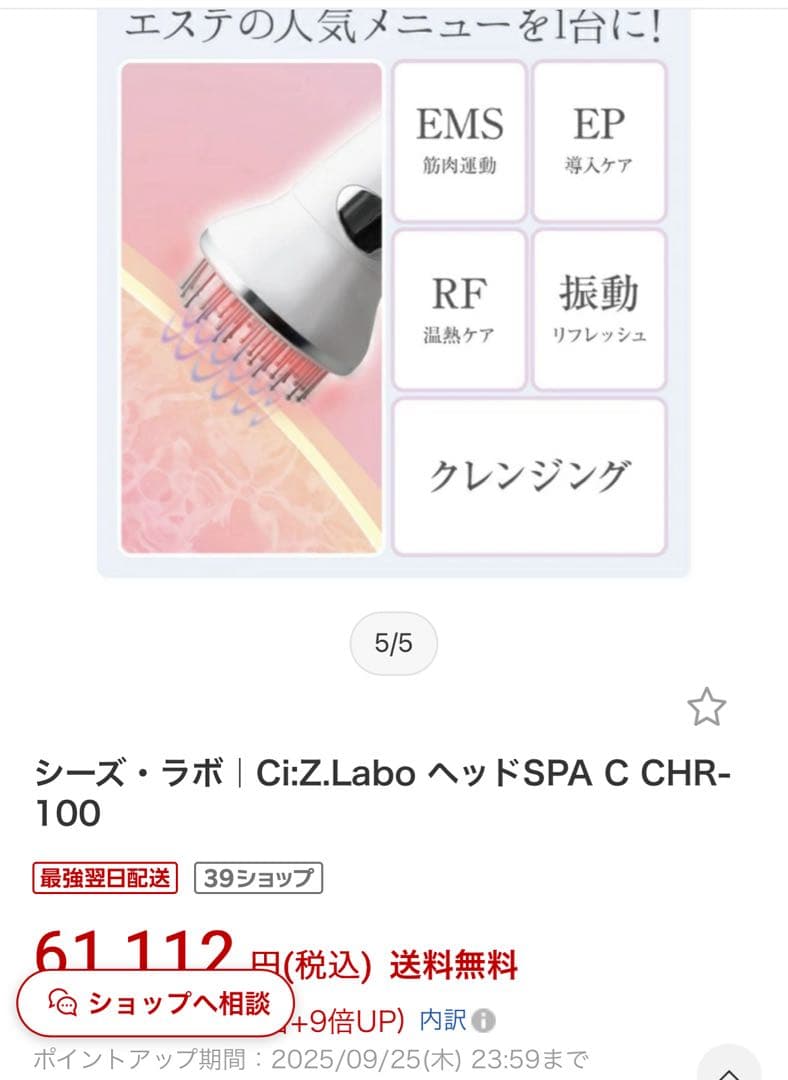Toggle the favorite star for this item
Viewport: 788px width, 1080px height.
(706, 706)
